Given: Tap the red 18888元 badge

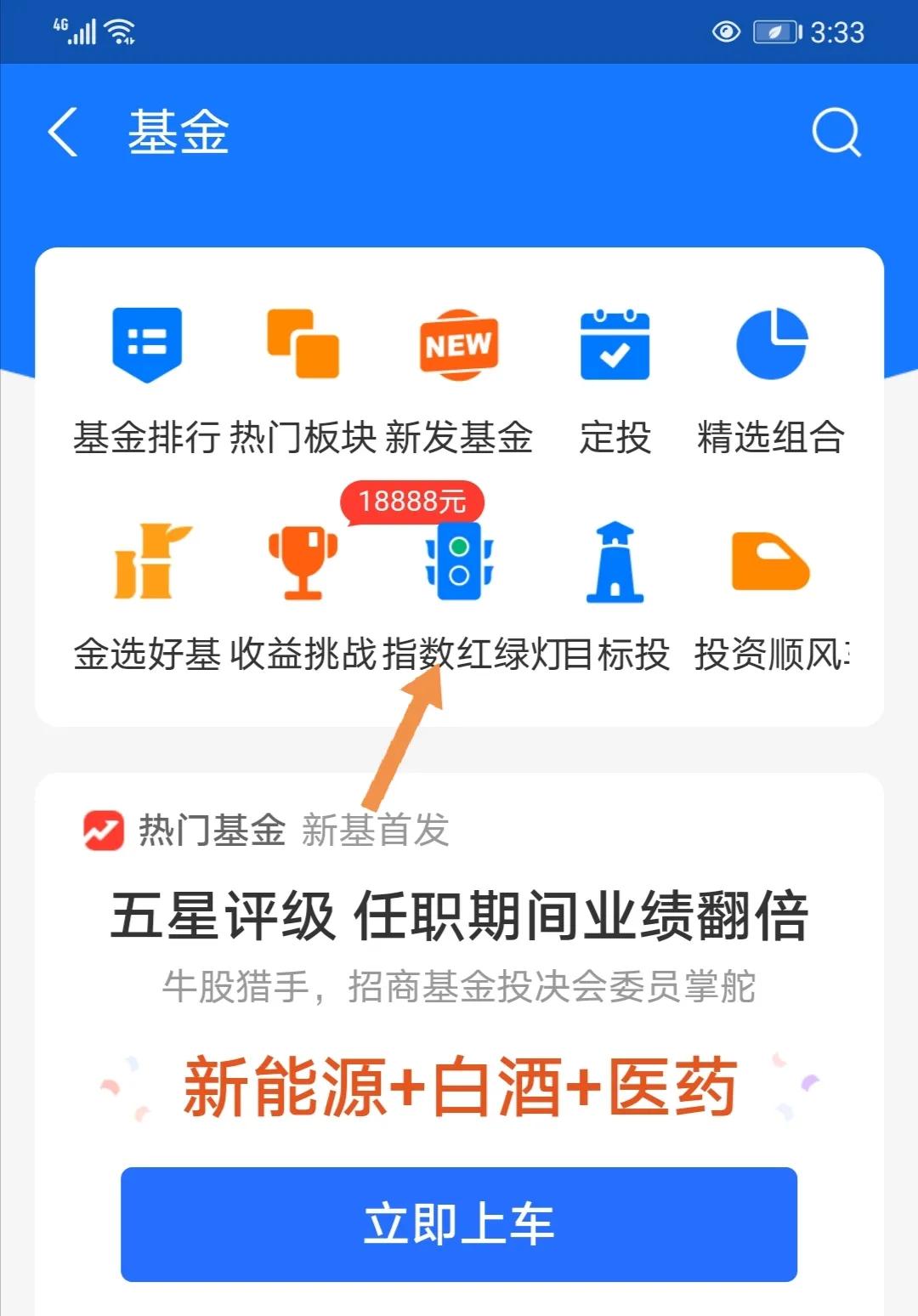Looking at the screenshot, I should coord(411,502).
